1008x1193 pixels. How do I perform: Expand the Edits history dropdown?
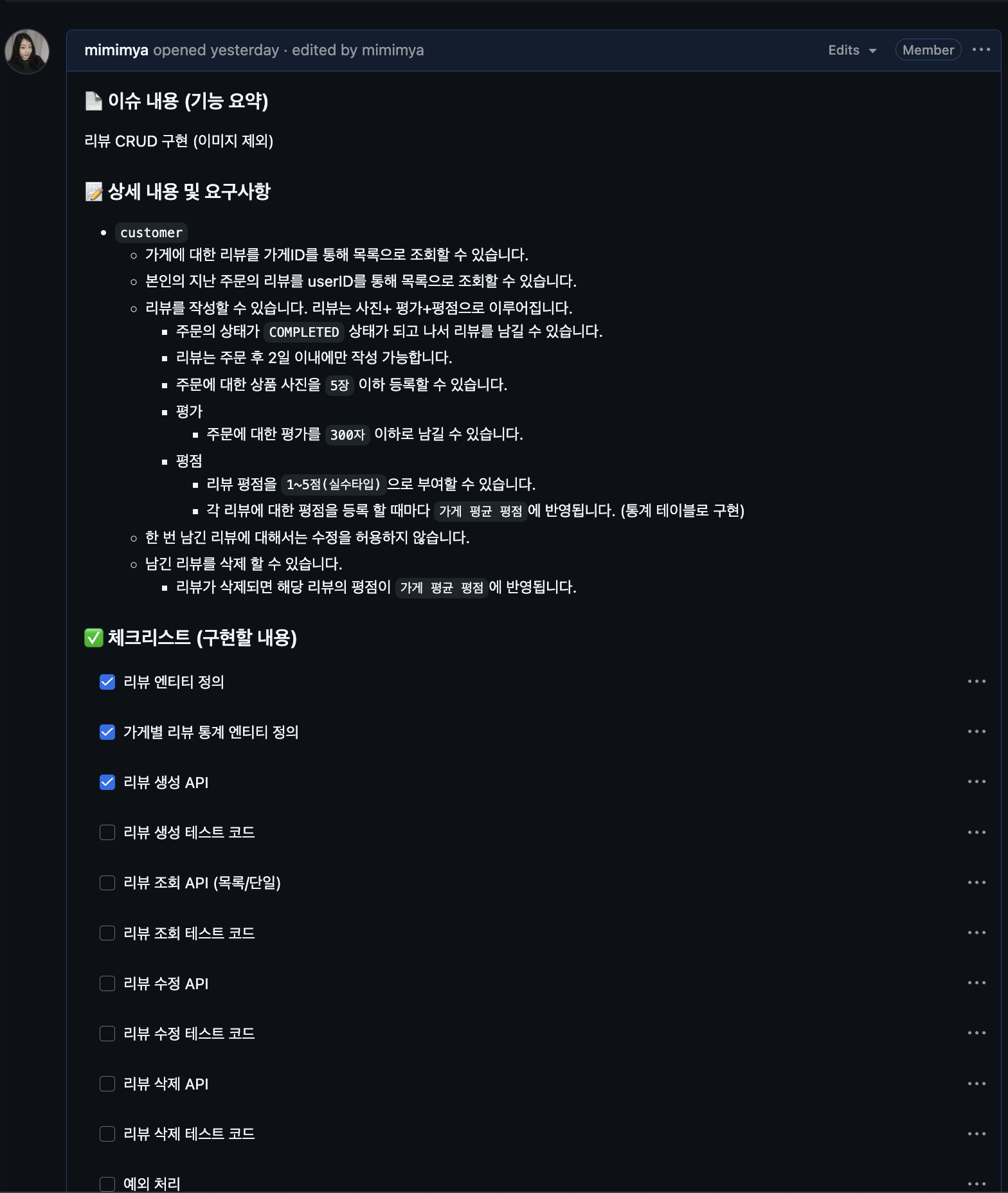click(852, 50)
